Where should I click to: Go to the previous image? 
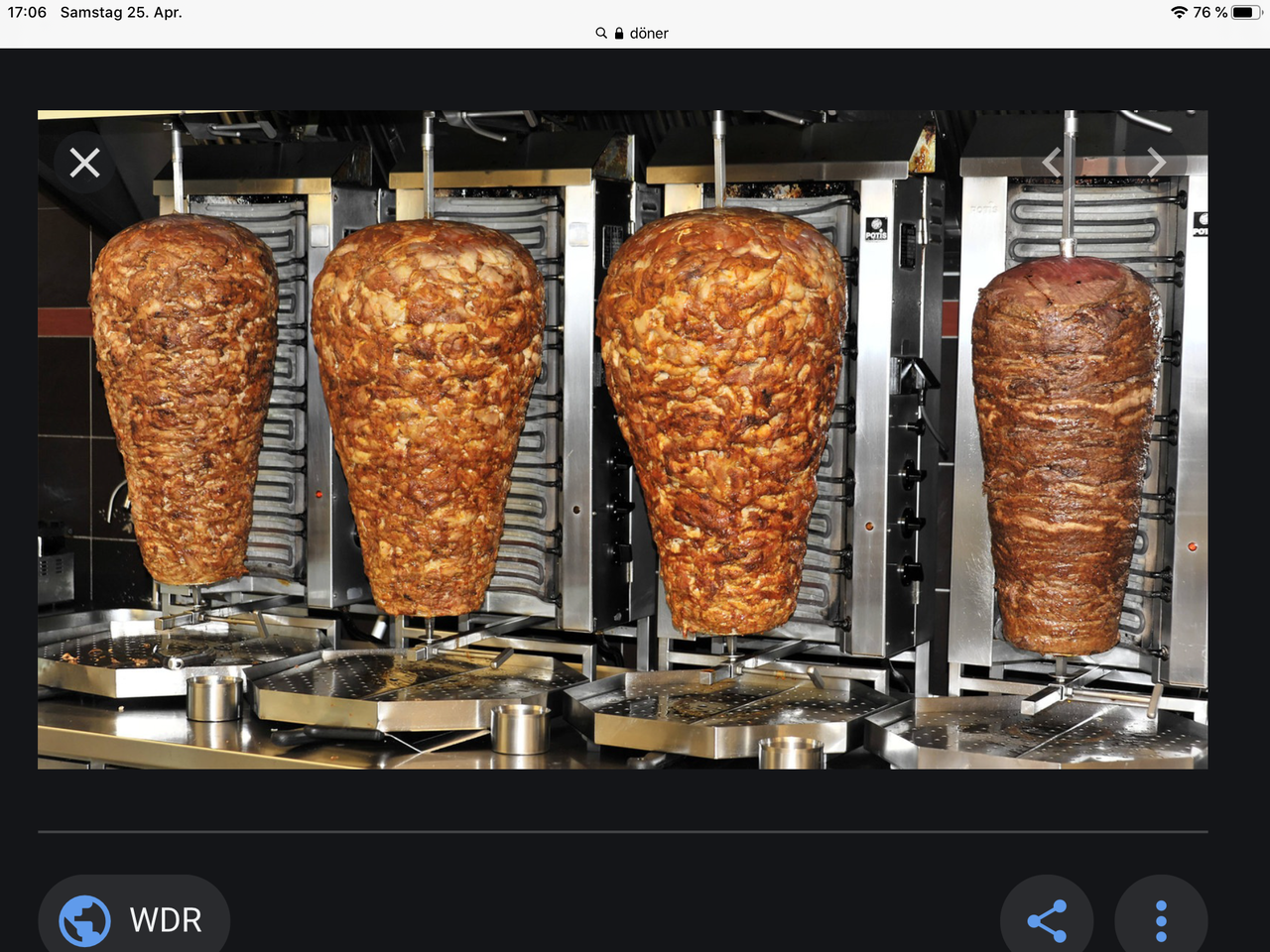click(1053, 162)
